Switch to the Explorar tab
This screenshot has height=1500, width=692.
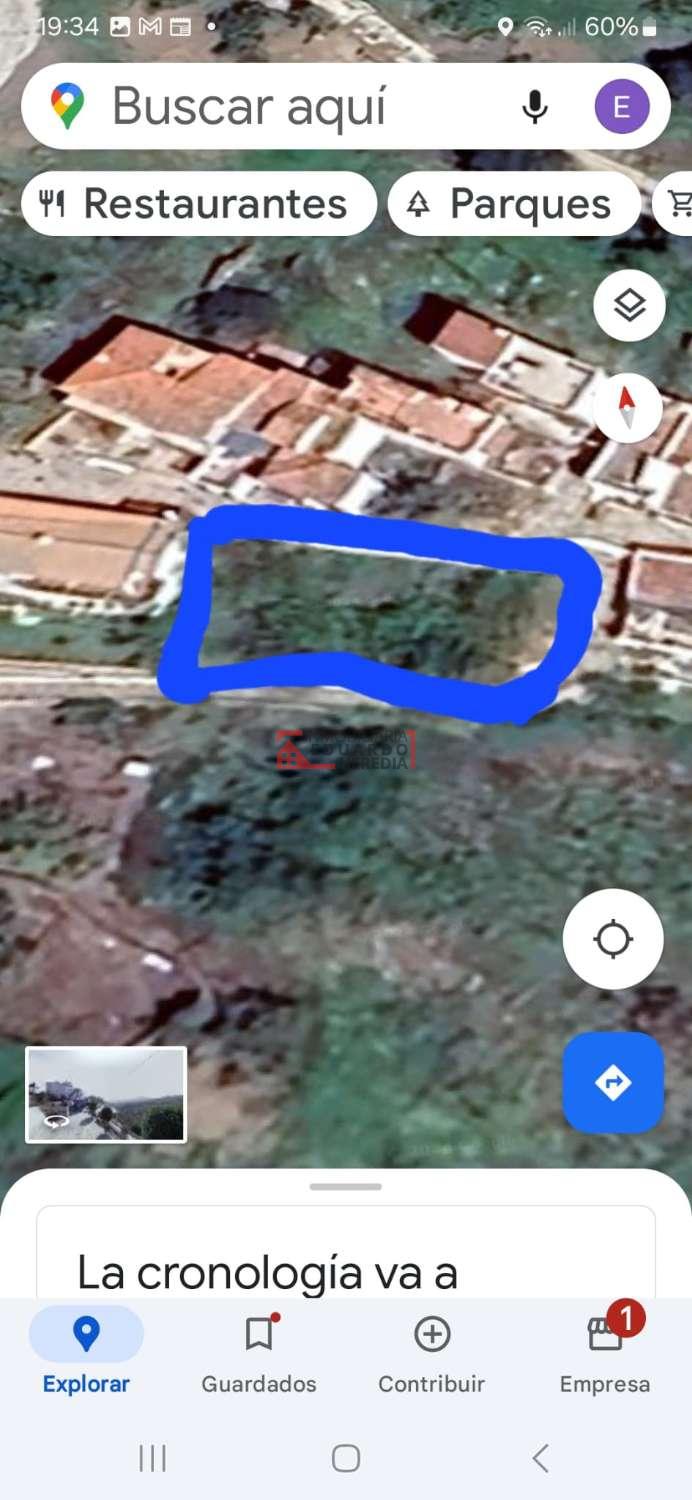pos(86,1353)
